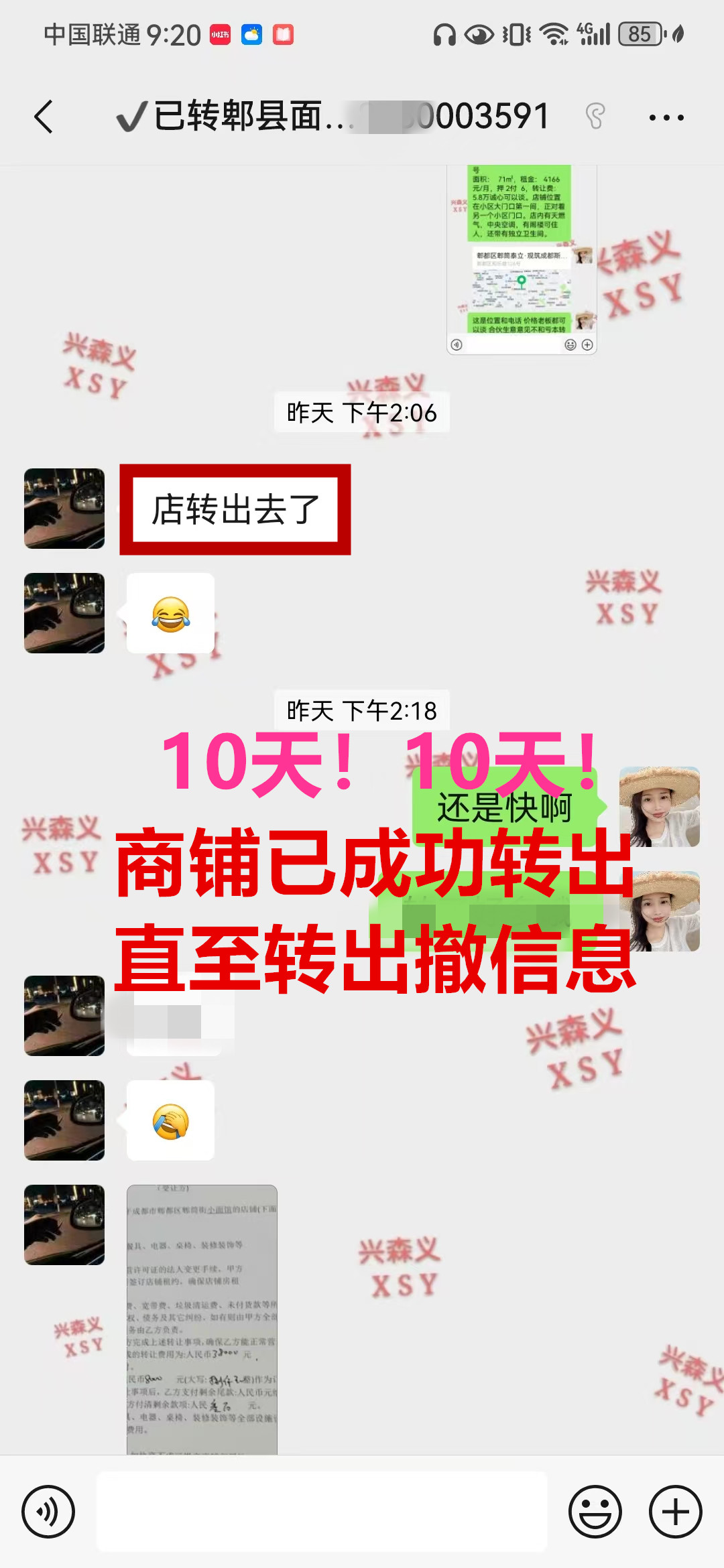724x1568 pixels.
Task: Open profile of contact beside 店转出去了
Action: (64, 509)
